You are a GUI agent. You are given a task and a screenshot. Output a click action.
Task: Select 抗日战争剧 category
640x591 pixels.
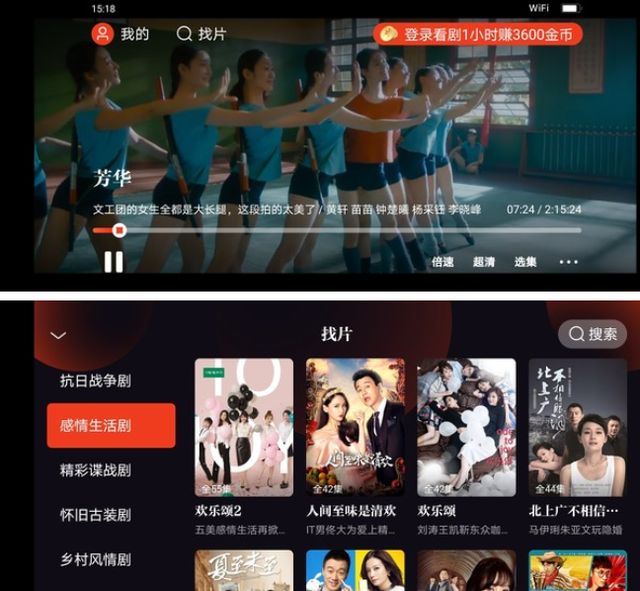(x=96, y=381)
